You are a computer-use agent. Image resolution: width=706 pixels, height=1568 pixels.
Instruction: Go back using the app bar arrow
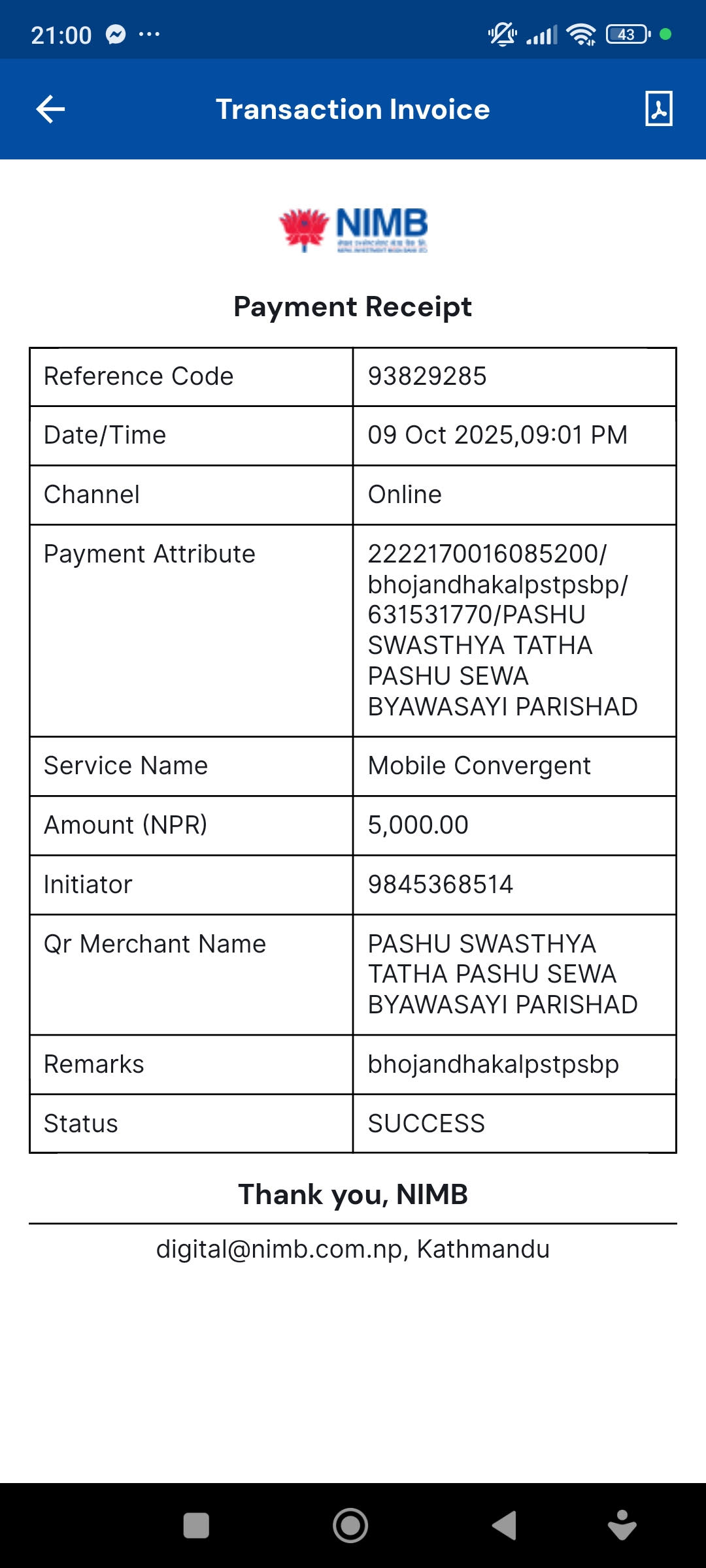[50, 109]
